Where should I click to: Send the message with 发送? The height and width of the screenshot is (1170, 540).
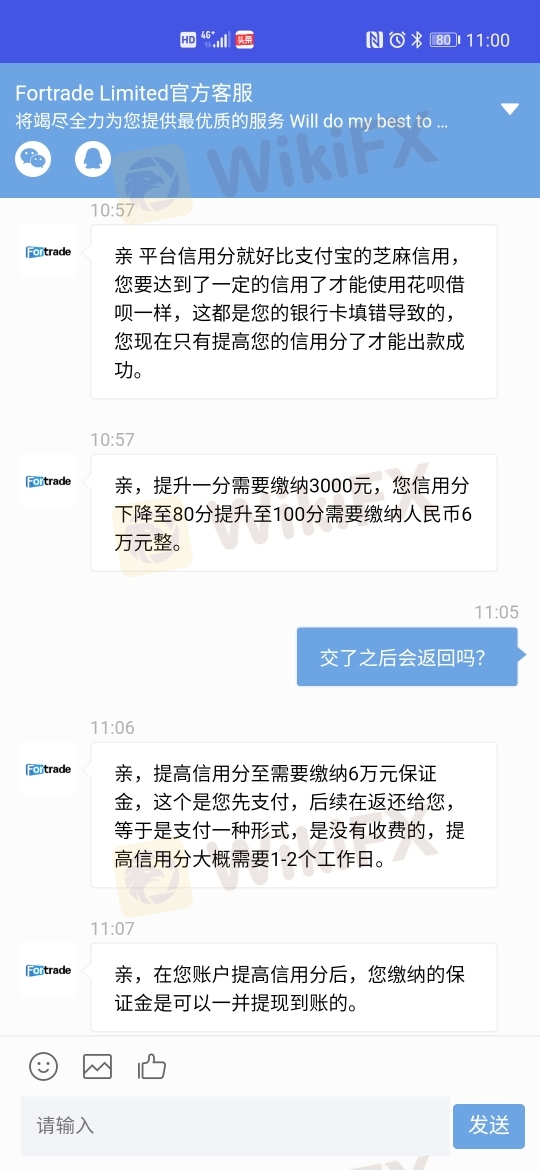(x=489, y=1125)
